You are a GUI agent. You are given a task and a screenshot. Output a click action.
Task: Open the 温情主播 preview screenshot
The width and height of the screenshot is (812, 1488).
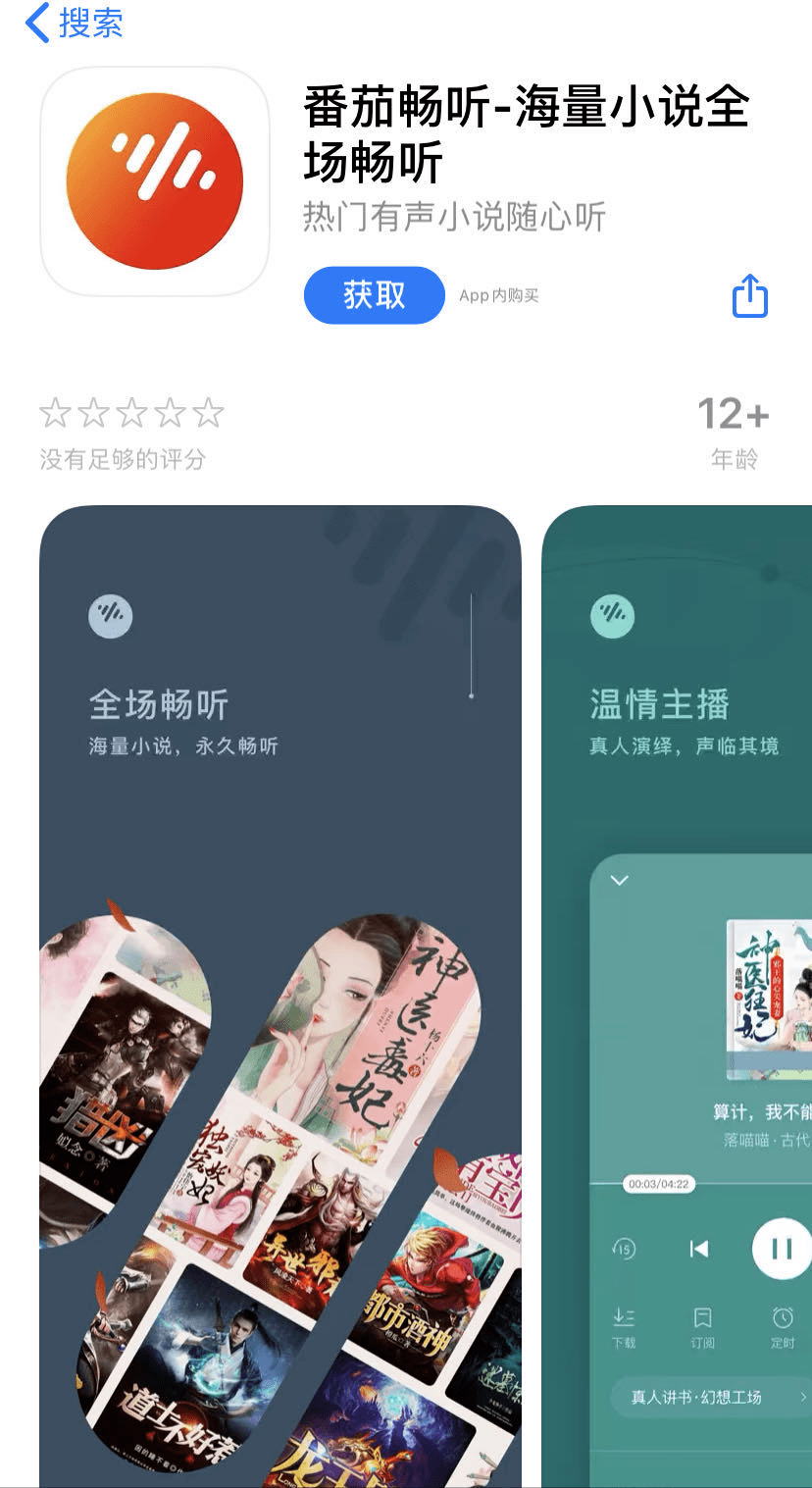pyautogui.click(x=677, y=996)
